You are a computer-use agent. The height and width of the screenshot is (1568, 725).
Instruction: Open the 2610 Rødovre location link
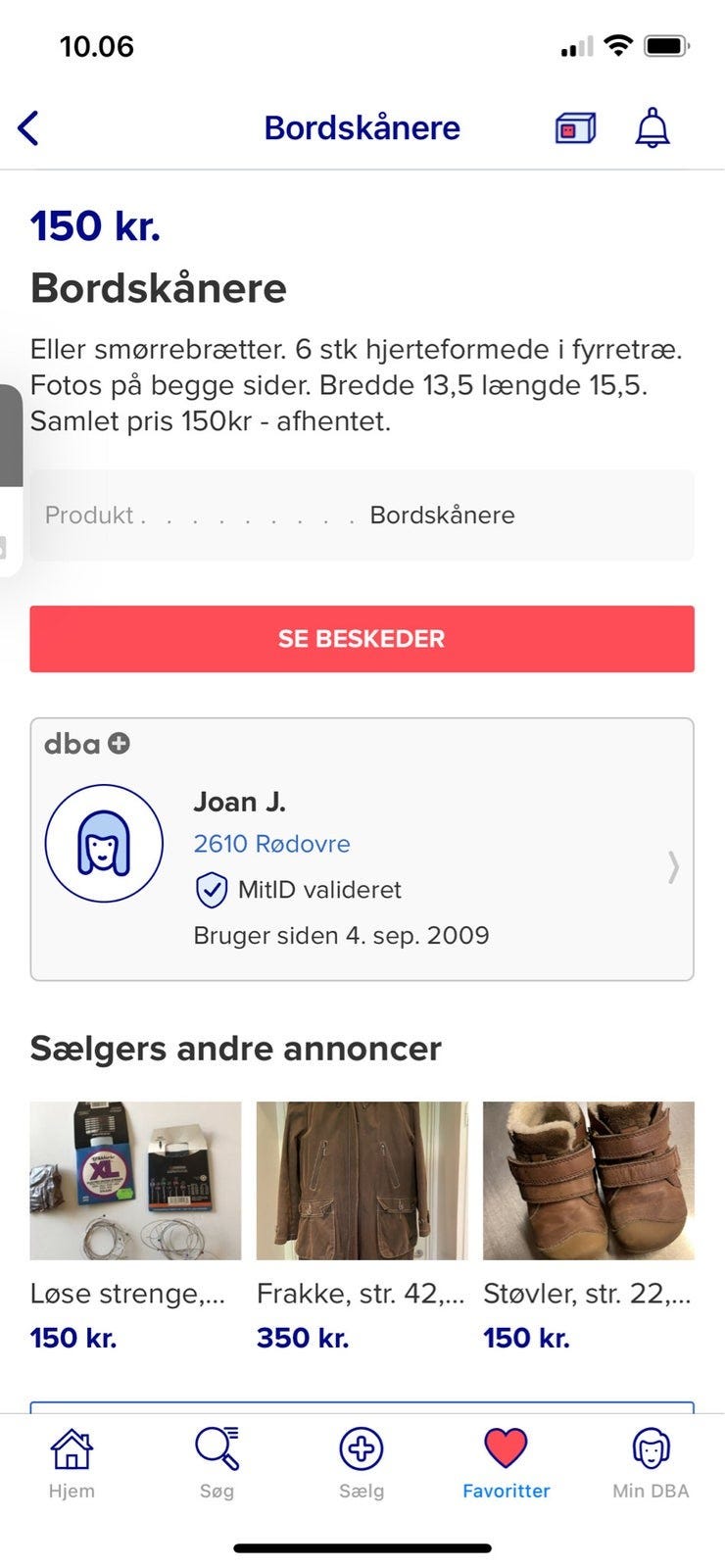pyautogui.click(x=271, y=844)
